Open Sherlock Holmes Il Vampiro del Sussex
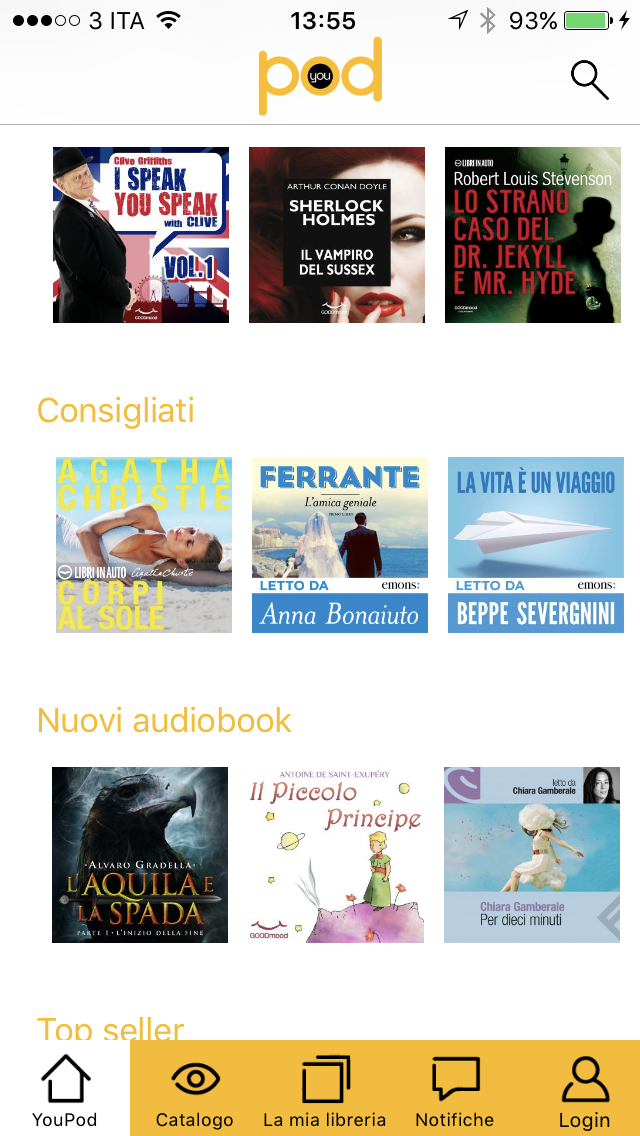The height and width of the screenshot is (1136, 640). click(x=337, y=235)
